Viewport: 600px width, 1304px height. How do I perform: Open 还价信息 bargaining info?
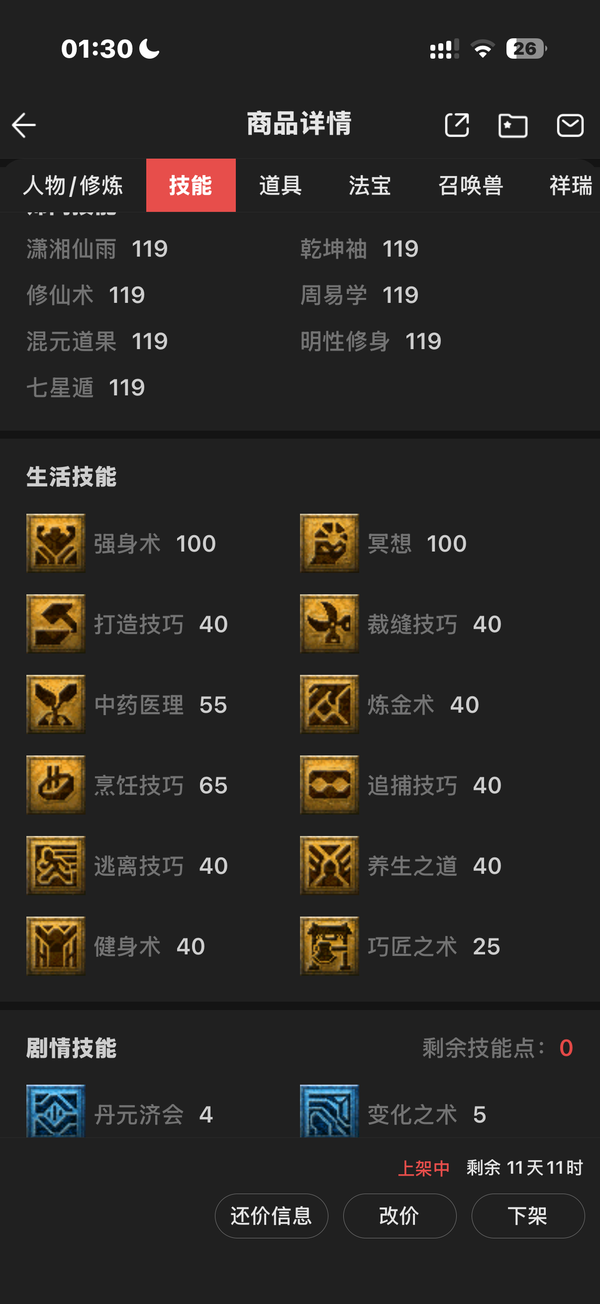[x=271, y=1216]
